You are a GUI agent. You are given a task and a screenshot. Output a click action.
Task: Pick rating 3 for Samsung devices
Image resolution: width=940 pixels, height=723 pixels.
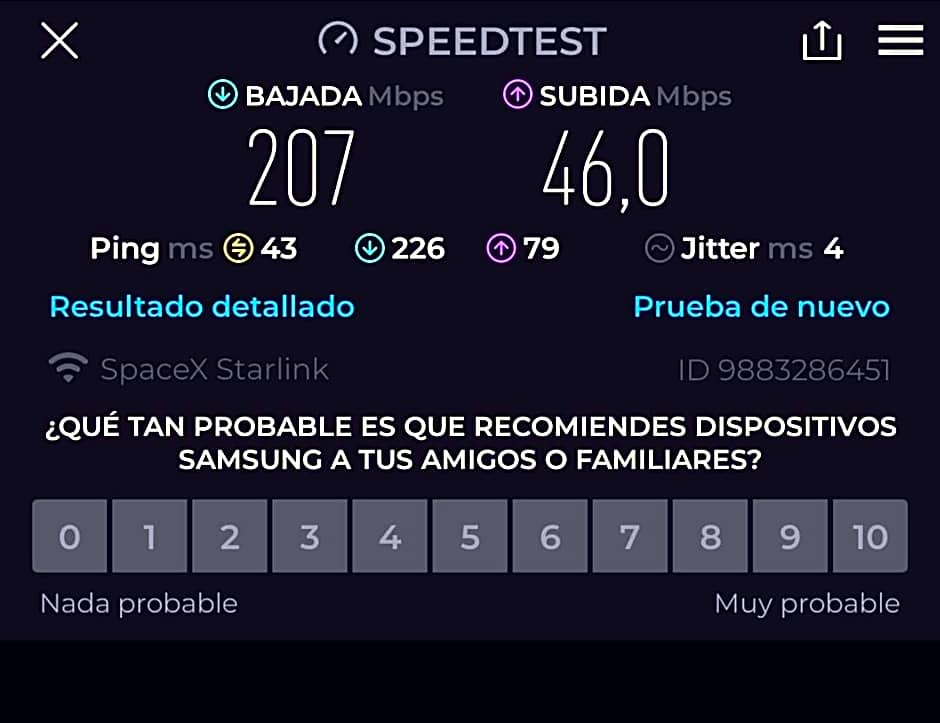click(309, 537)
